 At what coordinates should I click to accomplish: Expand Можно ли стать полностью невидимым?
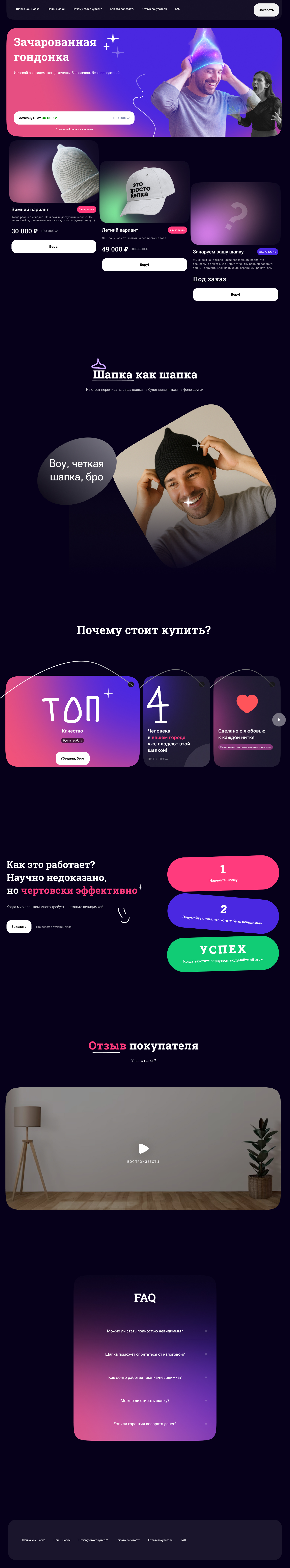(x=145, y=1331)
